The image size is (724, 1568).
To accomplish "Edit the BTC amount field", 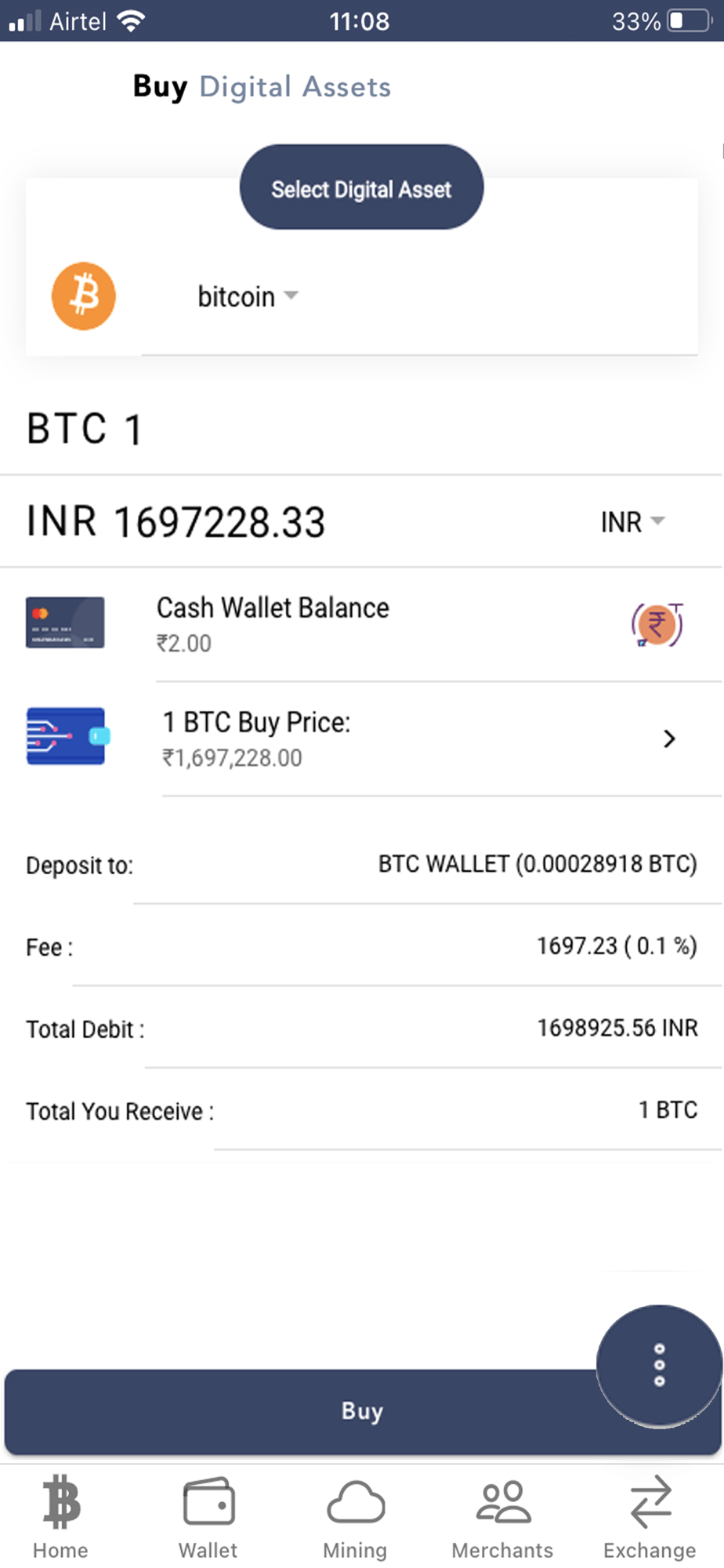I will tap(360, 429).
